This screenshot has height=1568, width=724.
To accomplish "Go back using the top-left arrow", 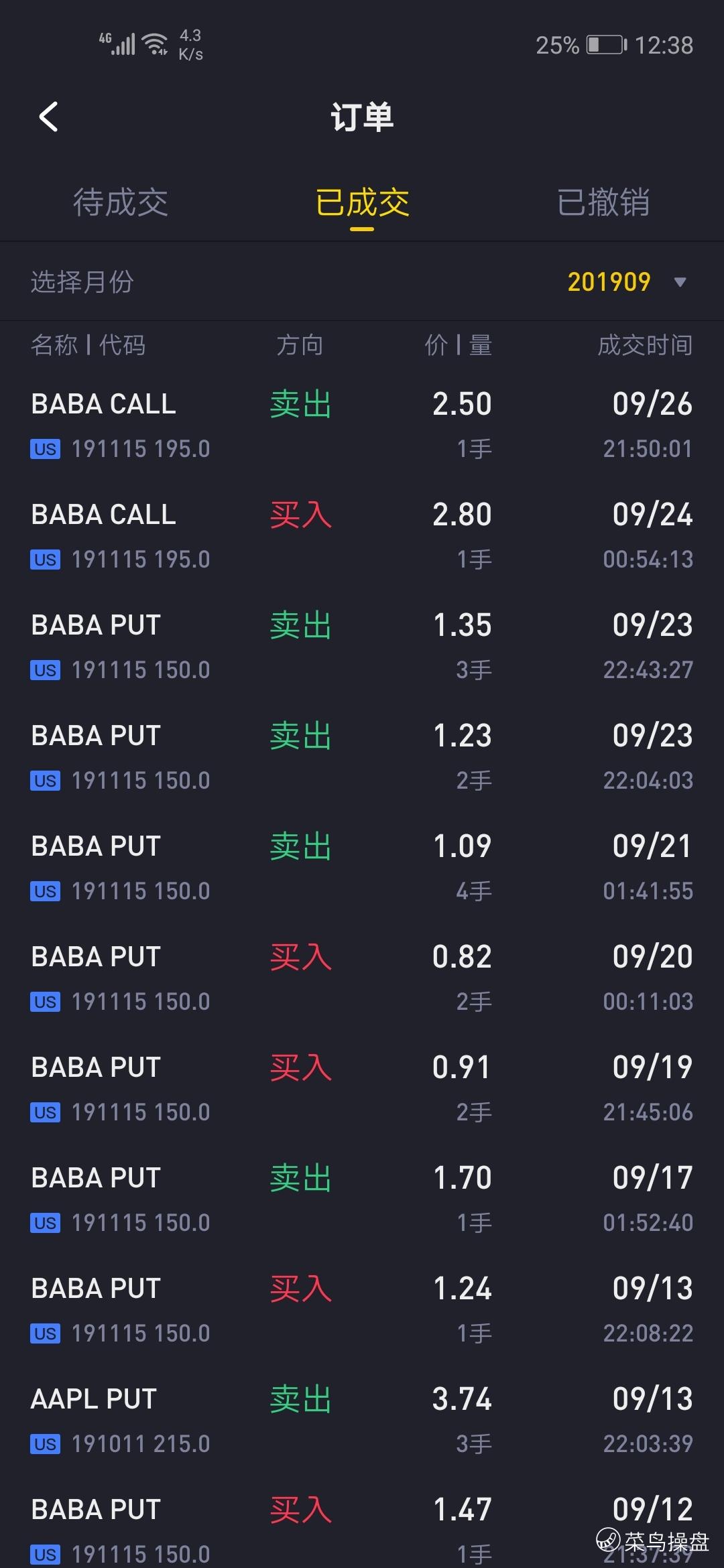I will pyautogui.click(x=48, y=117).
